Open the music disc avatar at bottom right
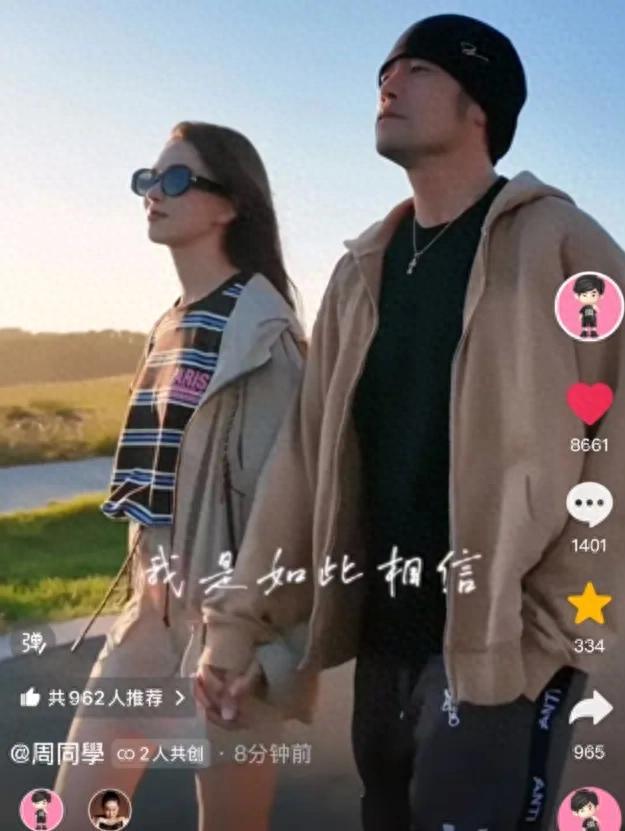Viewport: 625px width, 831px height. pos(588,810)
